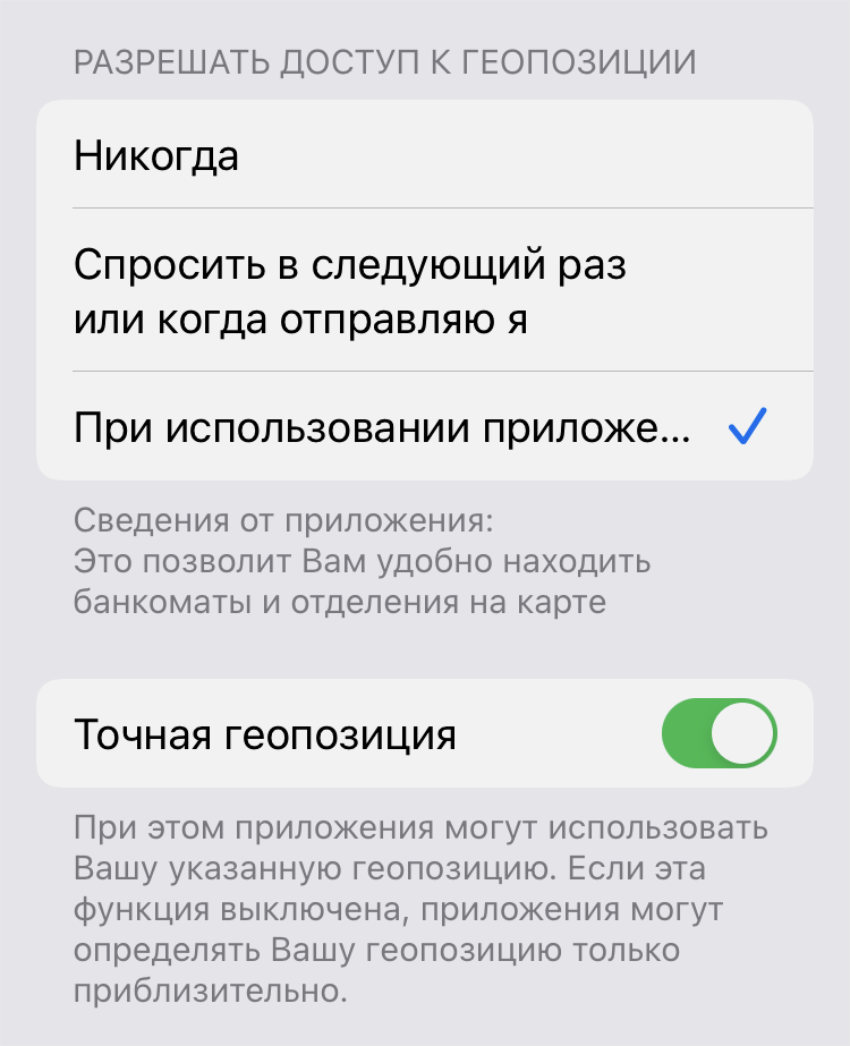Choose Спросить в следующий раз option
Screen dimensions: 850x1046
coord(424,291)
